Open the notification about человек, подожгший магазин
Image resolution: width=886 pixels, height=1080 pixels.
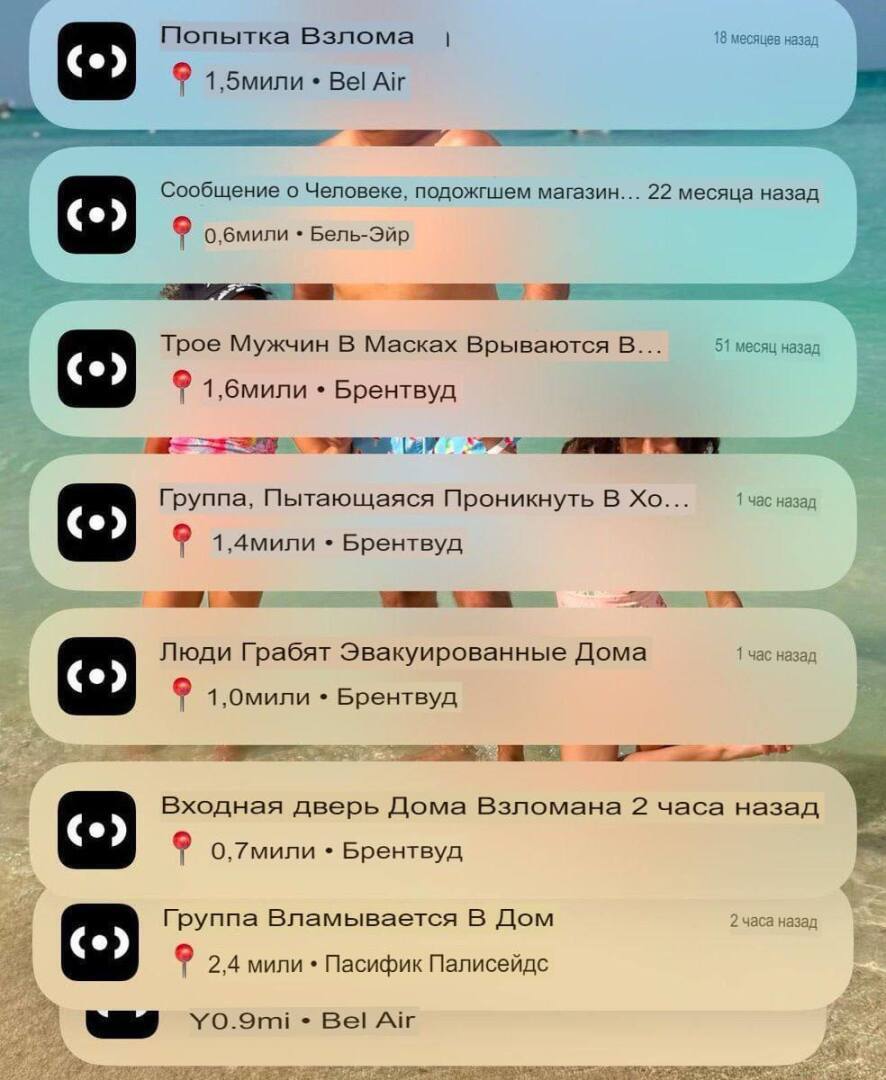tap(442, 213)
